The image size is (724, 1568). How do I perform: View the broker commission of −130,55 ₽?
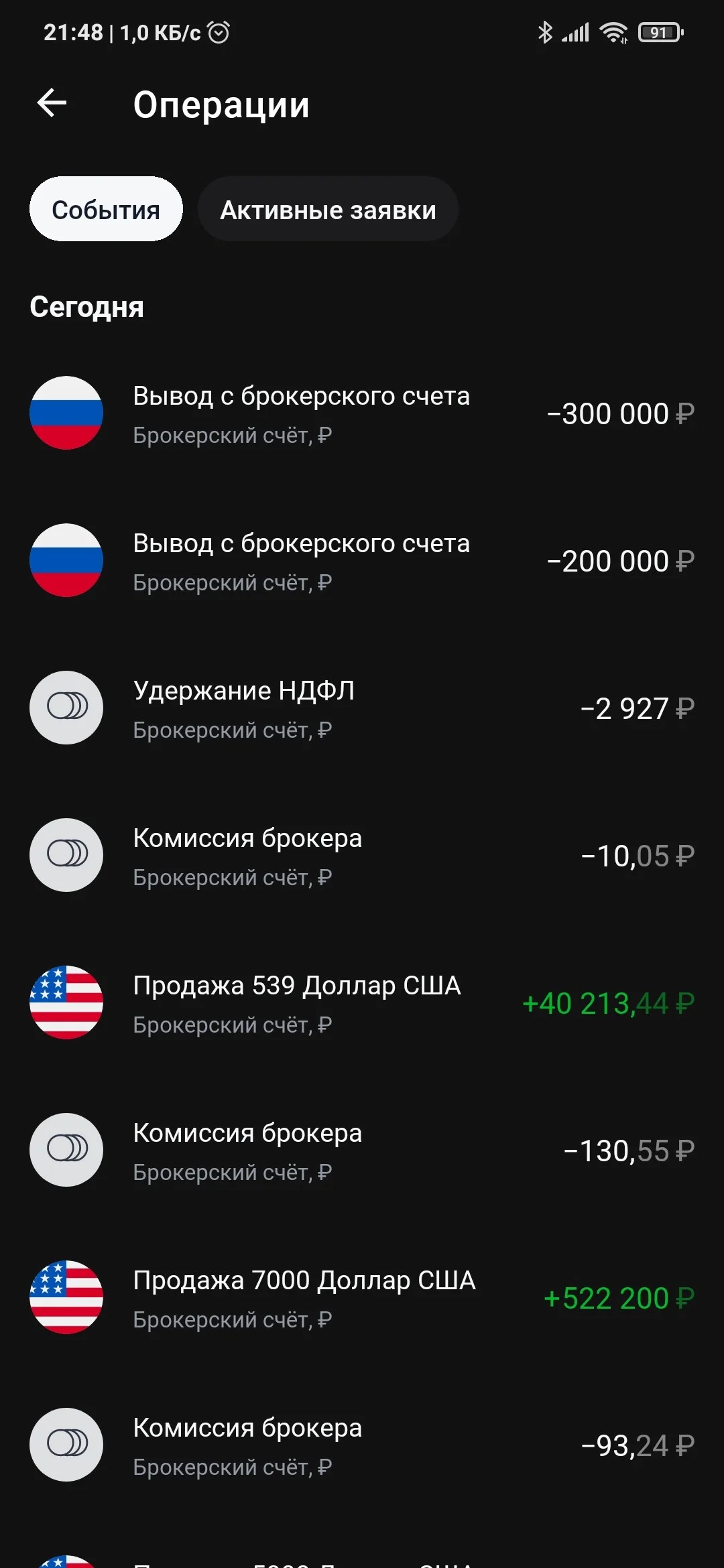[362, 1151]
